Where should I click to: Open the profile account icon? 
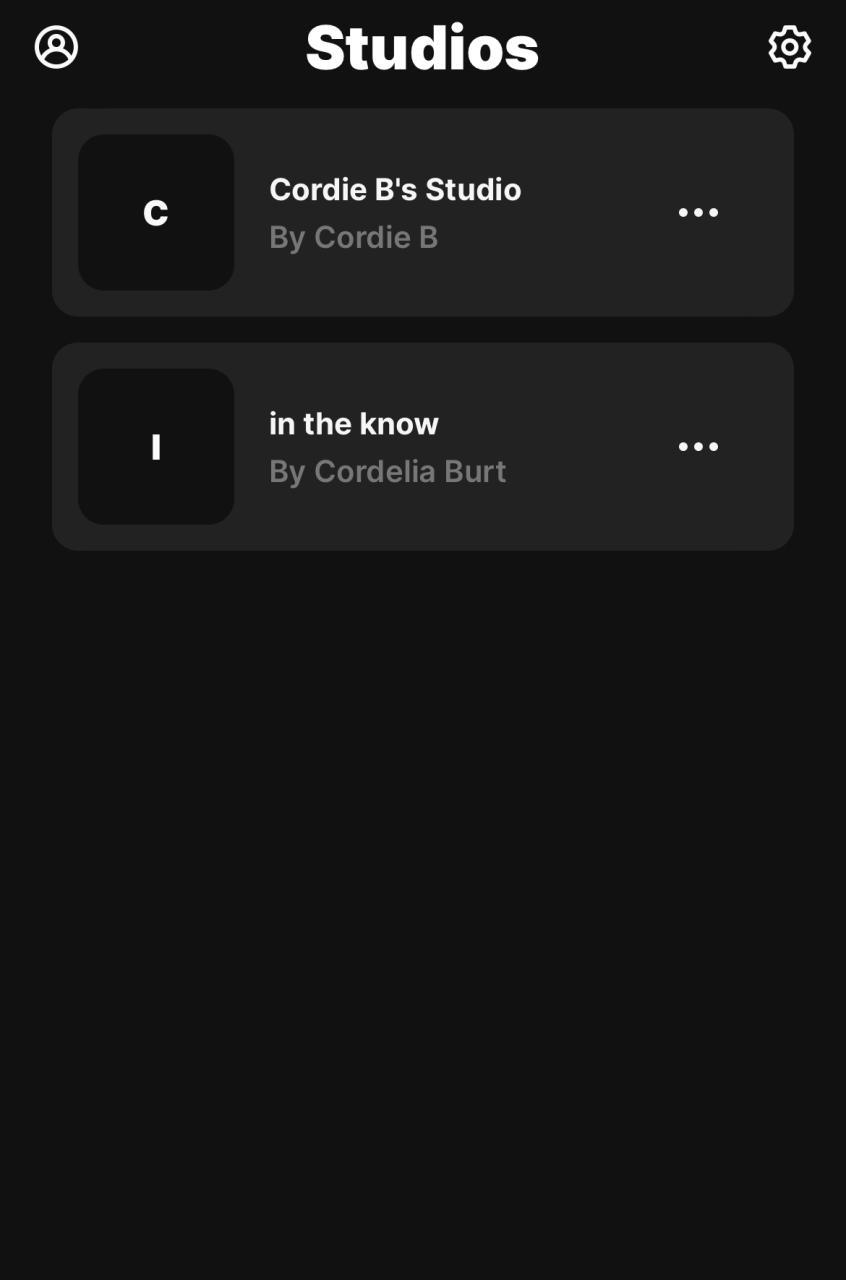56,47
